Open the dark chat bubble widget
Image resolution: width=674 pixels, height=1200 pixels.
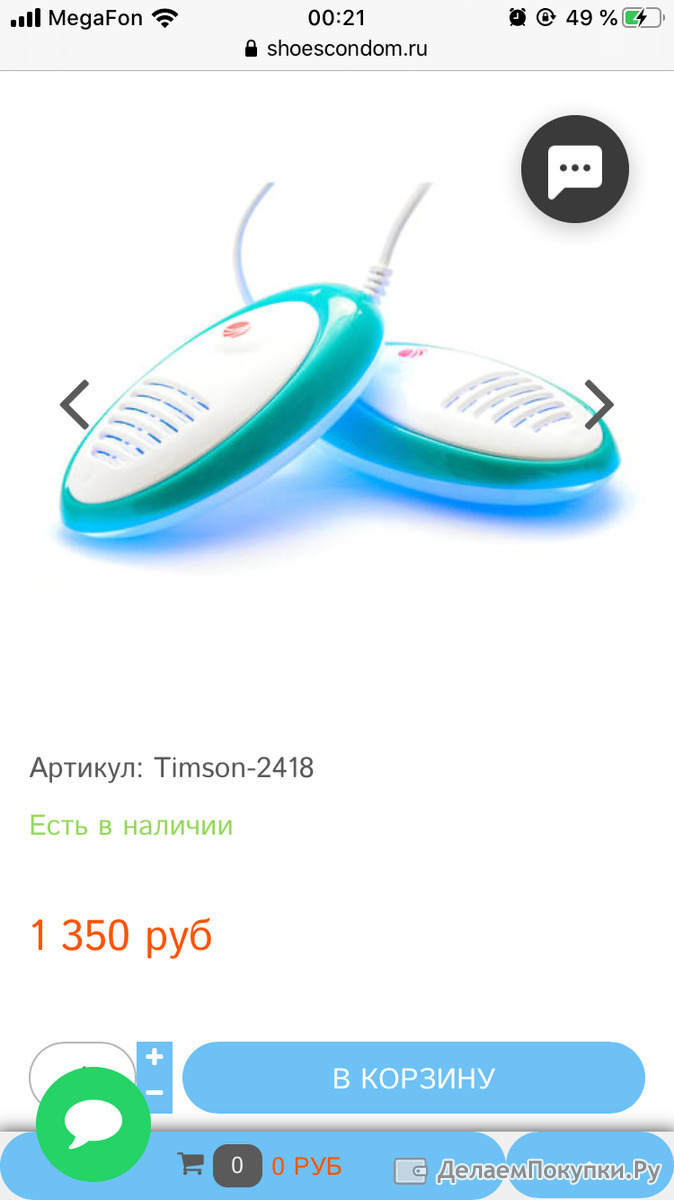tap(575, 169)
